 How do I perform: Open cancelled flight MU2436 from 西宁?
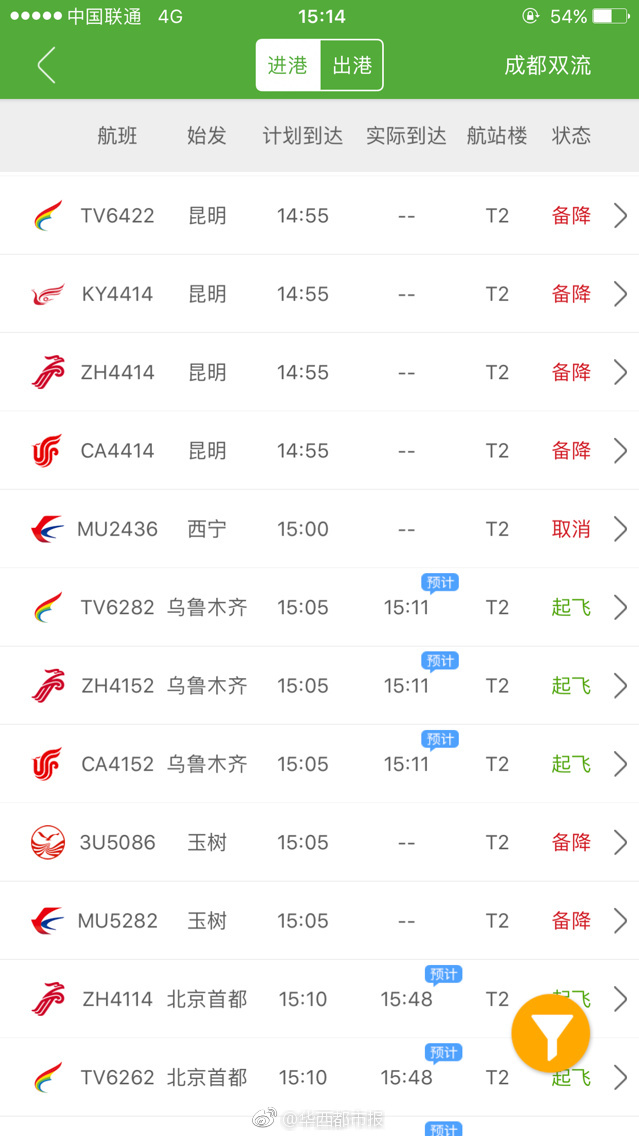(320, 529)
